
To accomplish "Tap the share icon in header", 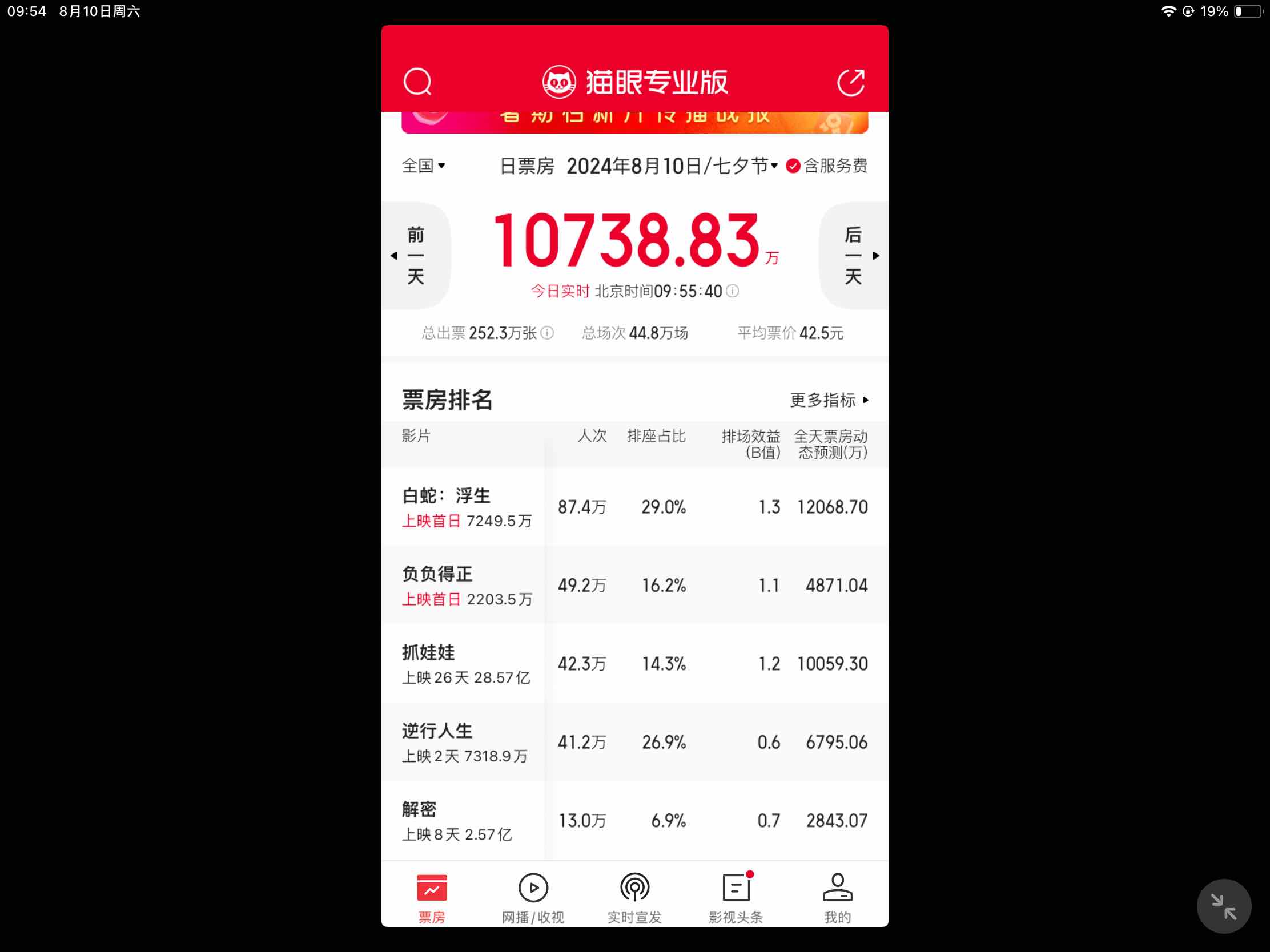I will pyautogui.click(x=850, y=82).
